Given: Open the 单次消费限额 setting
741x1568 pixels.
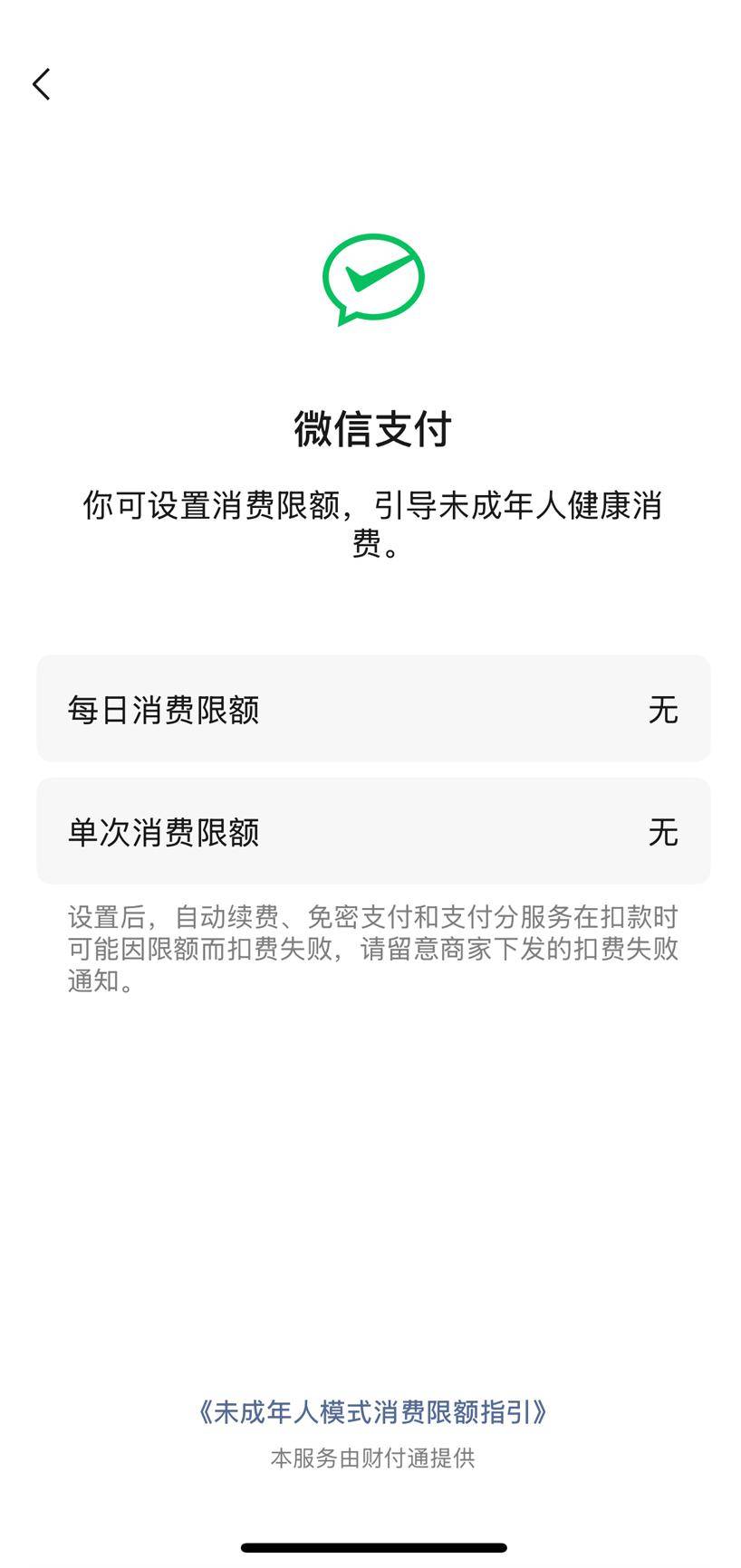Looking at the screenshot, I should (372, 831).
